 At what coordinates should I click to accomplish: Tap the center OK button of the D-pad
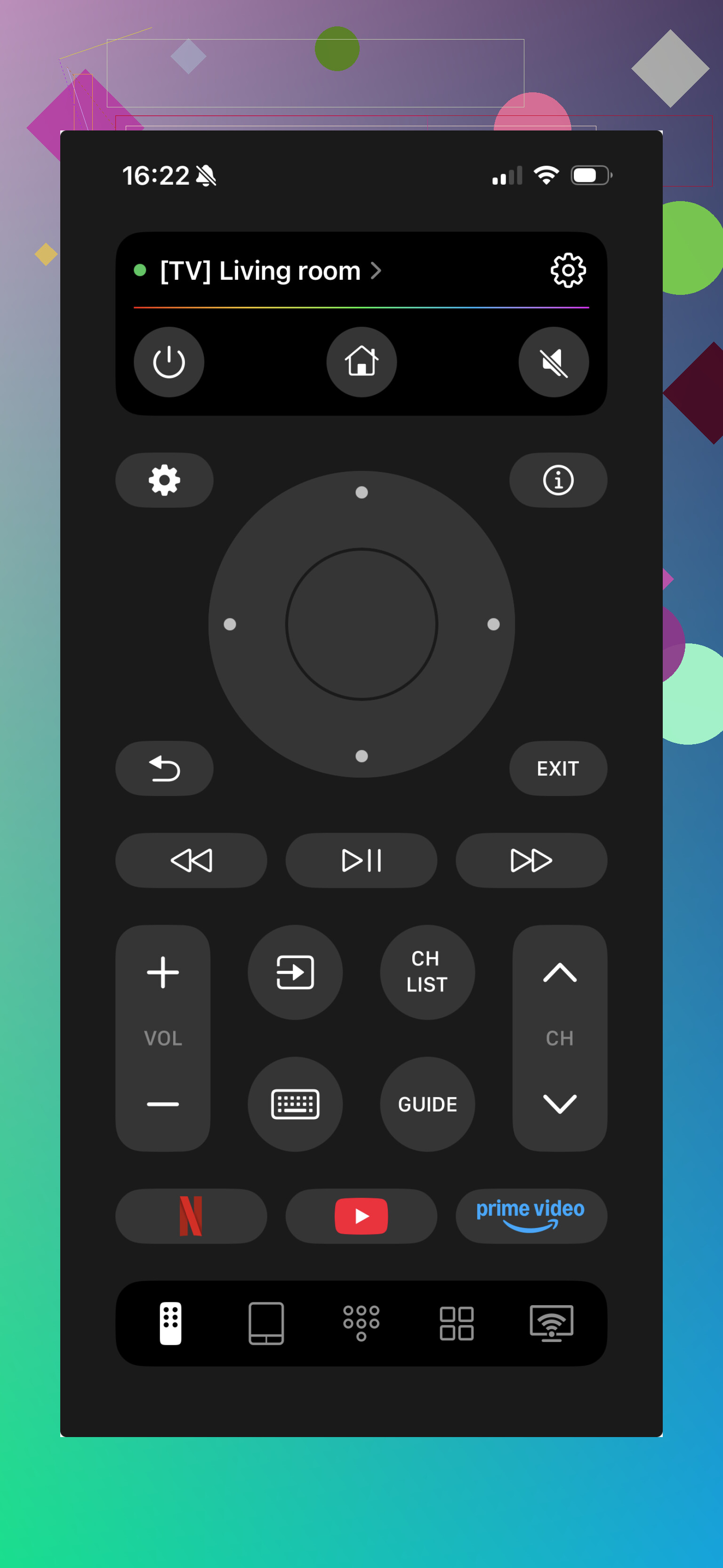click(361, 624)
